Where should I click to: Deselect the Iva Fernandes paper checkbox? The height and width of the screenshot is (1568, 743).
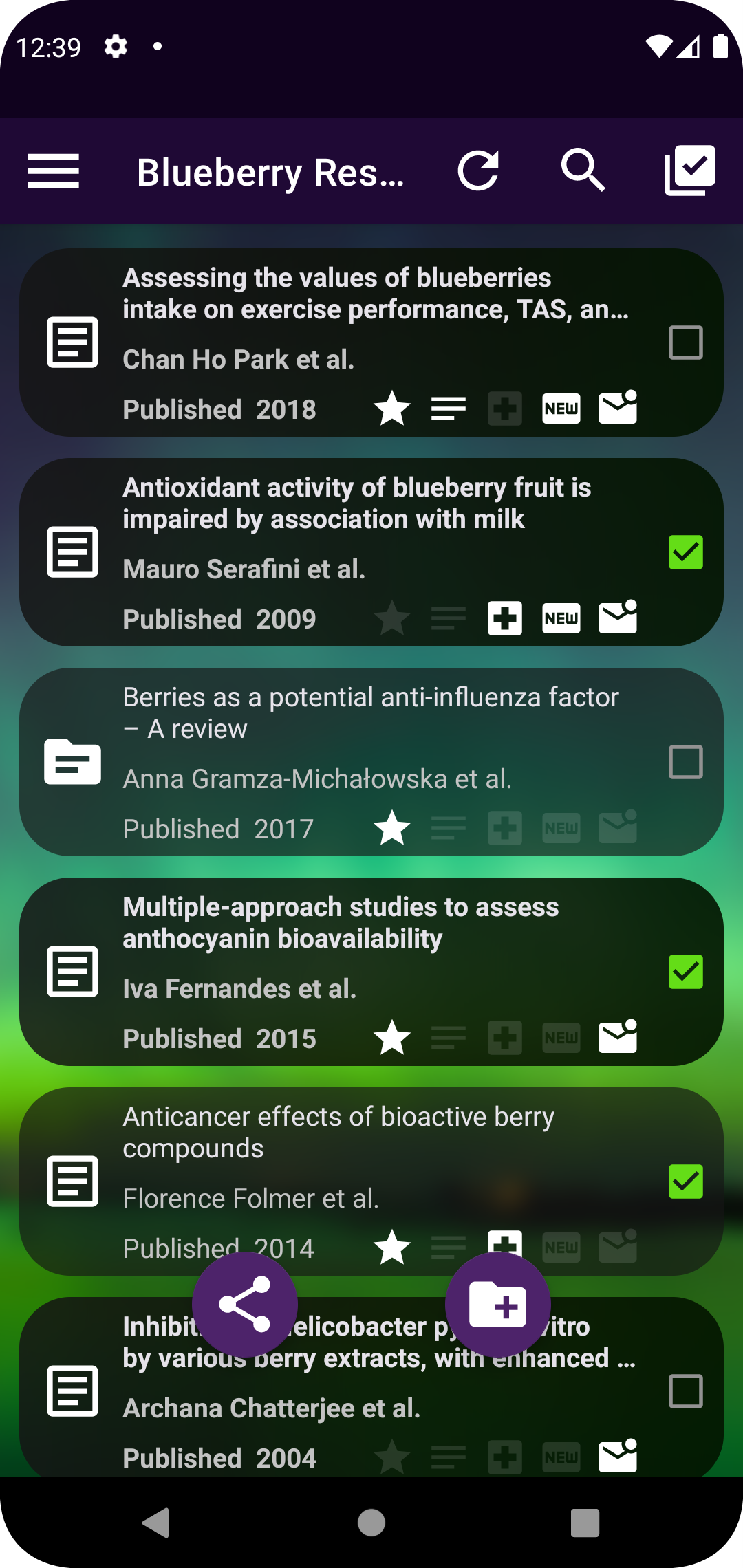[686, 972]
